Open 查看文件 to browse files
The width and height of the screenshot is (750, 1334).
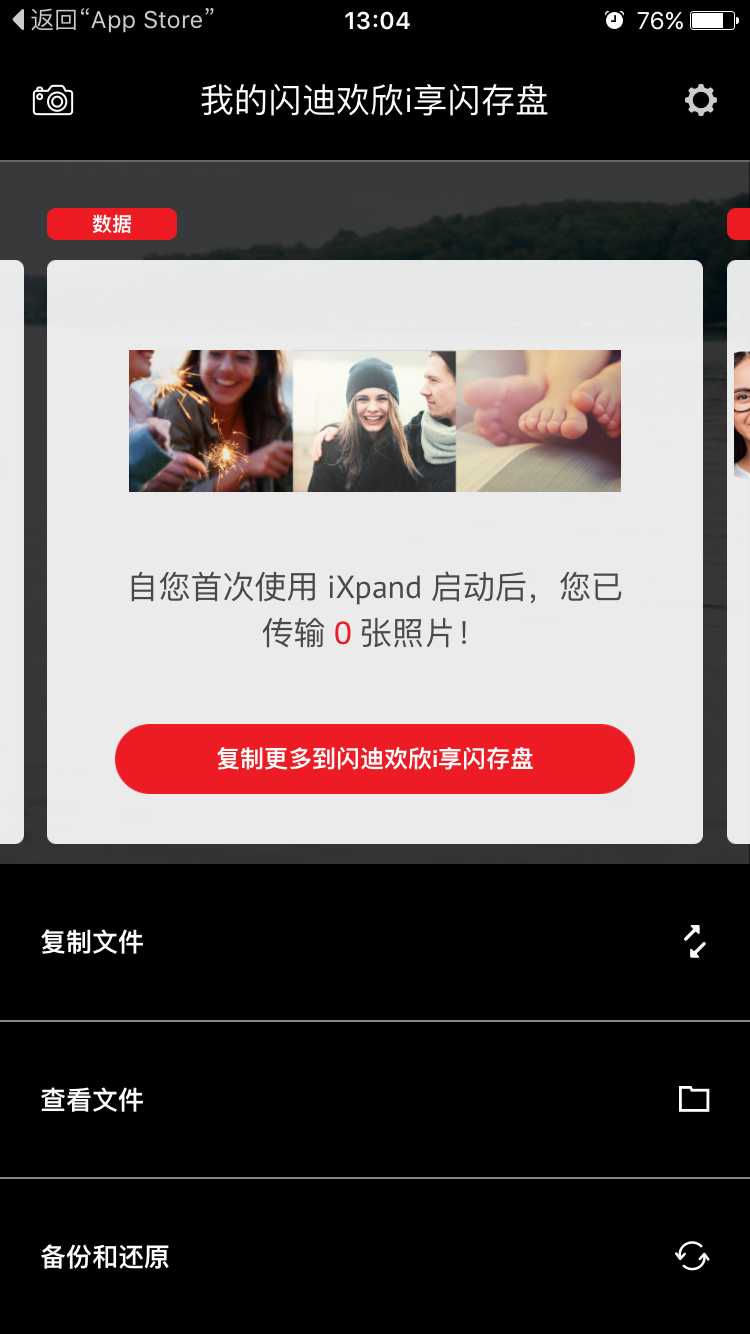pos(375,1100)
